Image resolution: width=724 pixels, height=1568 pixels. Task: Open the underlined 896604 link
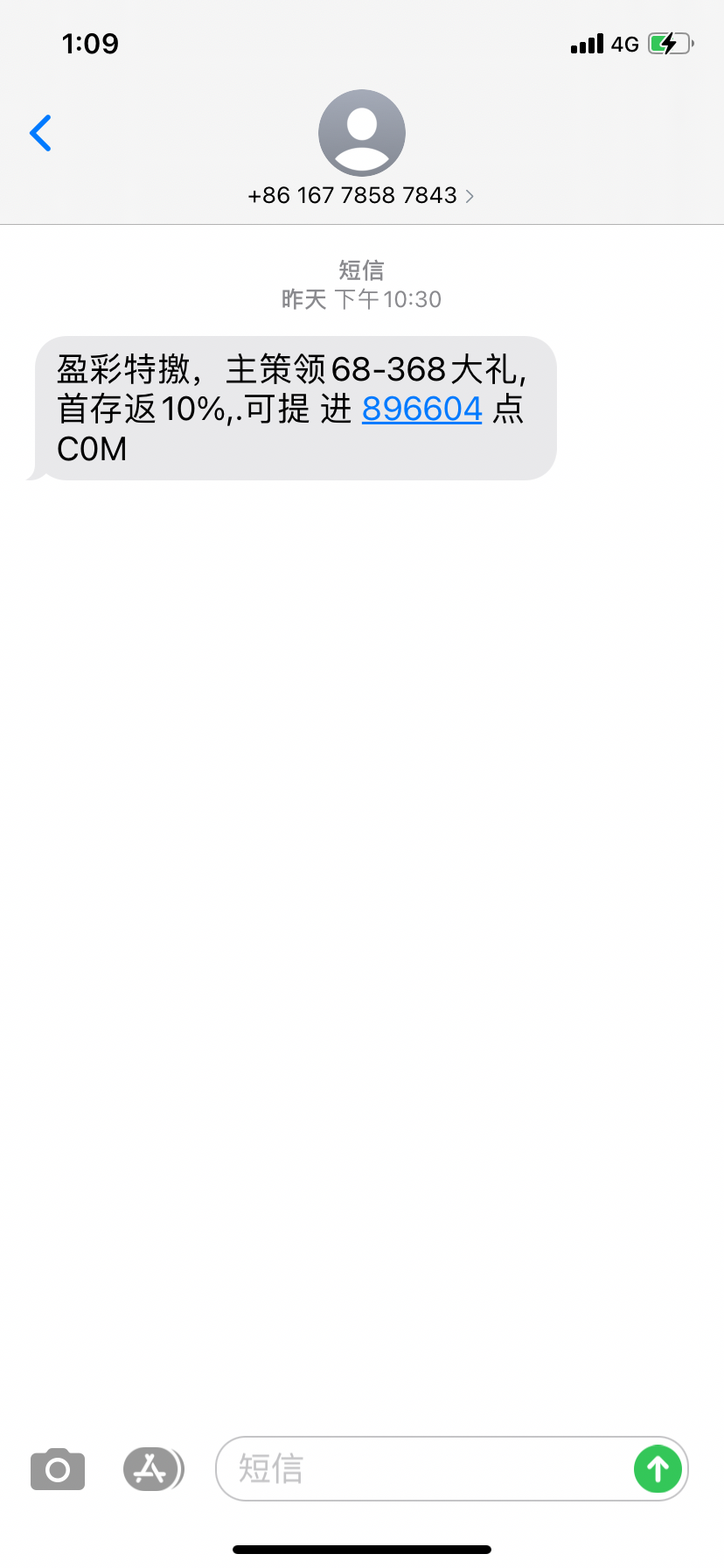(x=422, y=409)
